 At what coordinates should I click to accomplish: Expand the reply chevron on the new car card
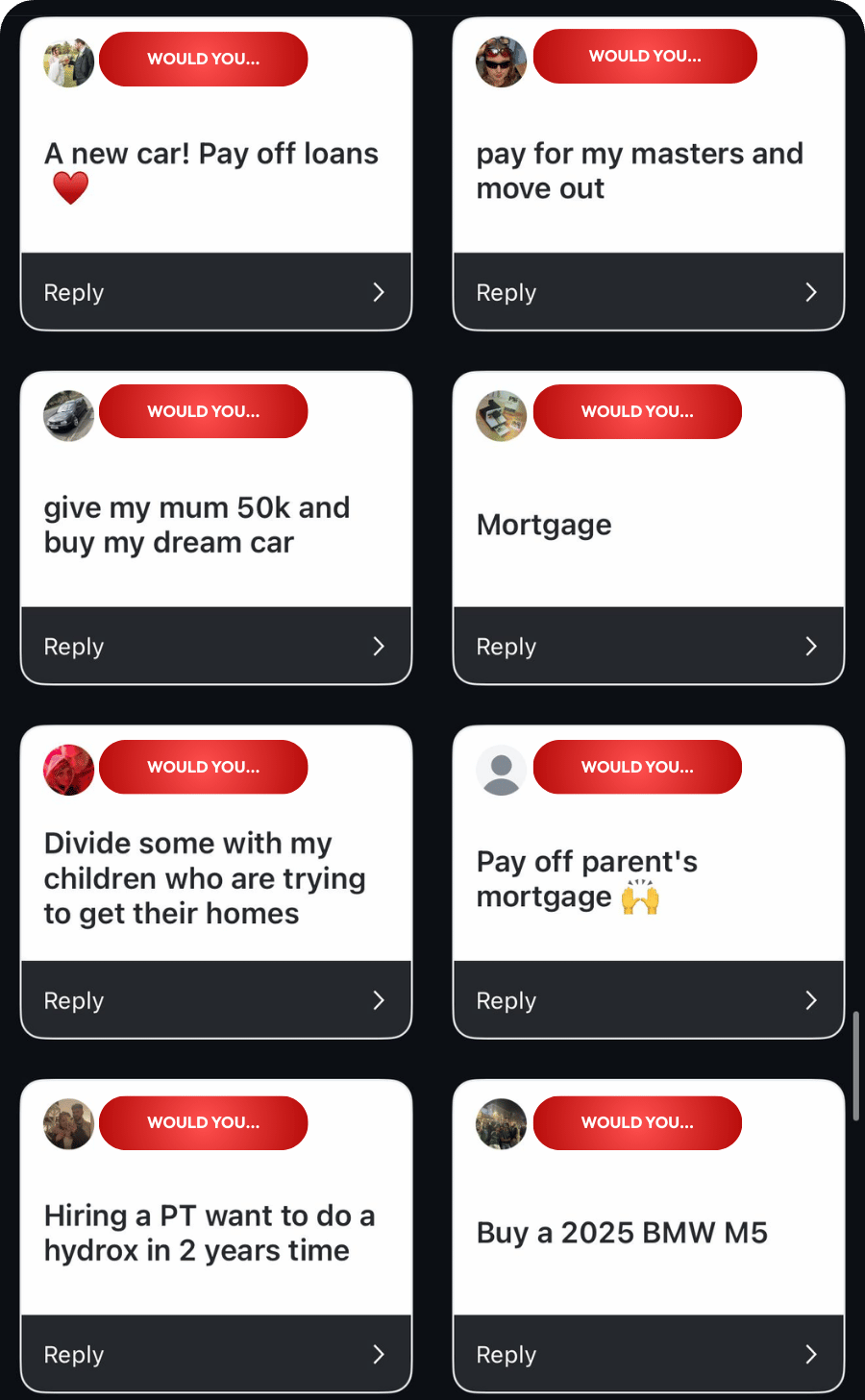coord(378,291)
